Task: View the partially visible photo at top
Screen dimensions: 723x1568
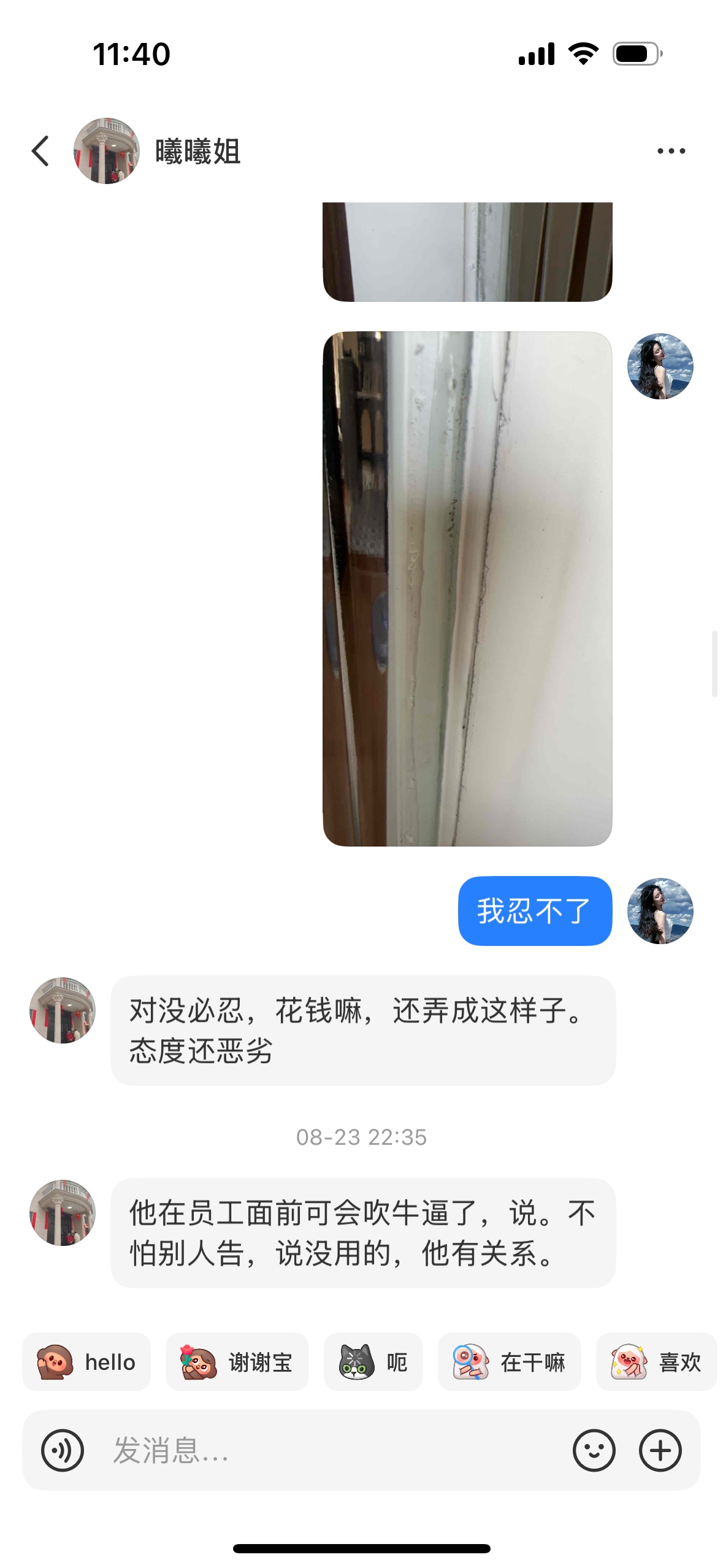Action: click(467, 252)
